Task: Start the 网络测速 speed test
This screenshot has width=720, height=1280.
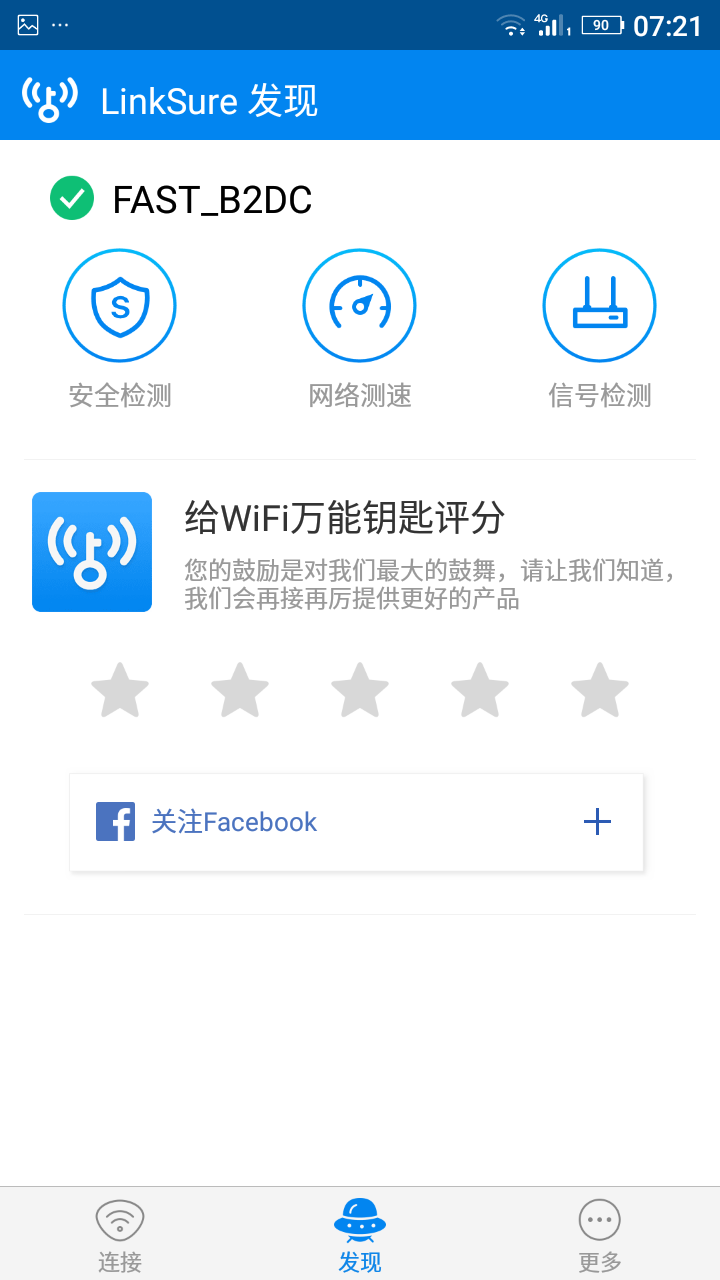Action: [359, 306]
